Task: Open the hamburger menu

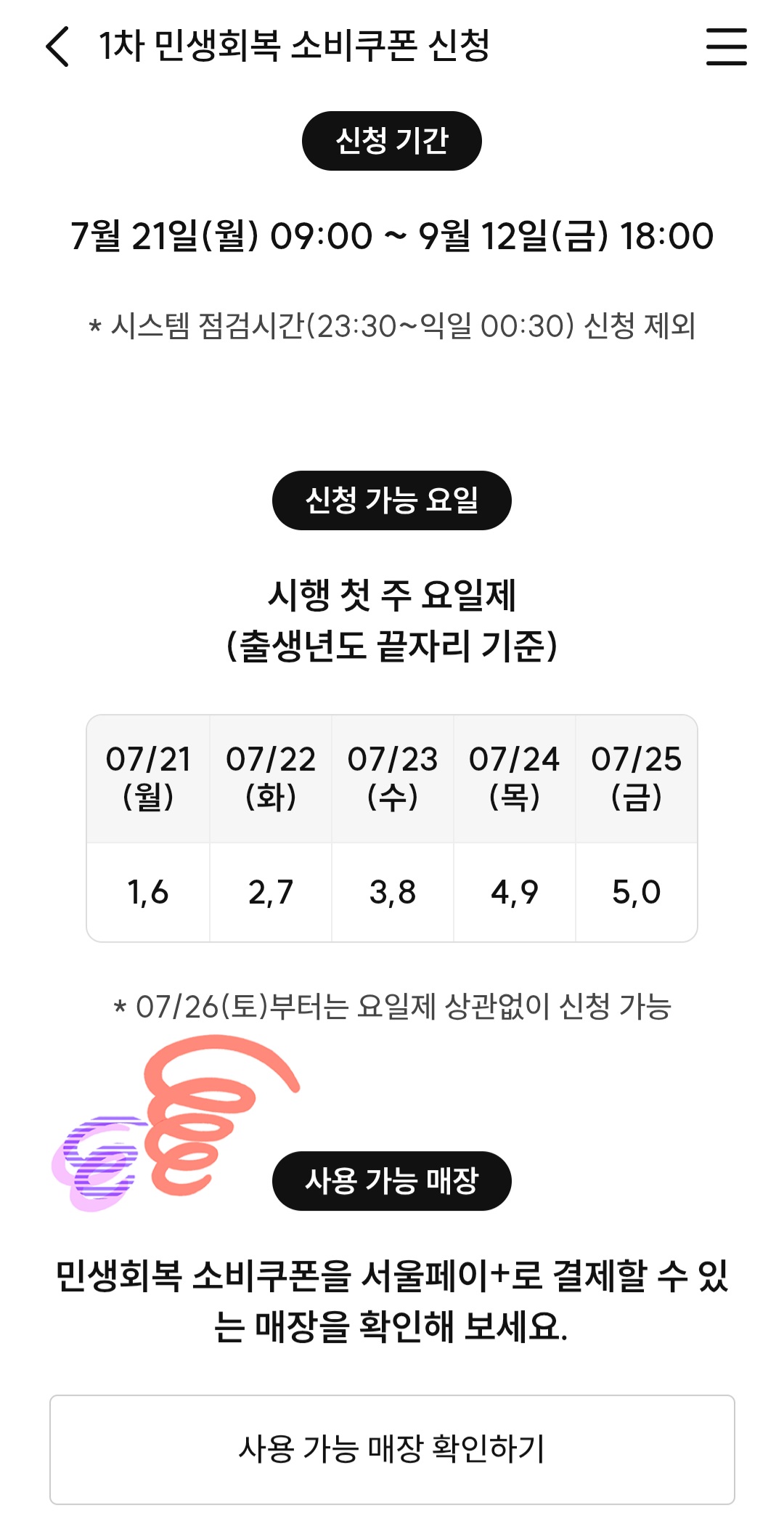Action: pyautogui.click(x=725, y=46)
